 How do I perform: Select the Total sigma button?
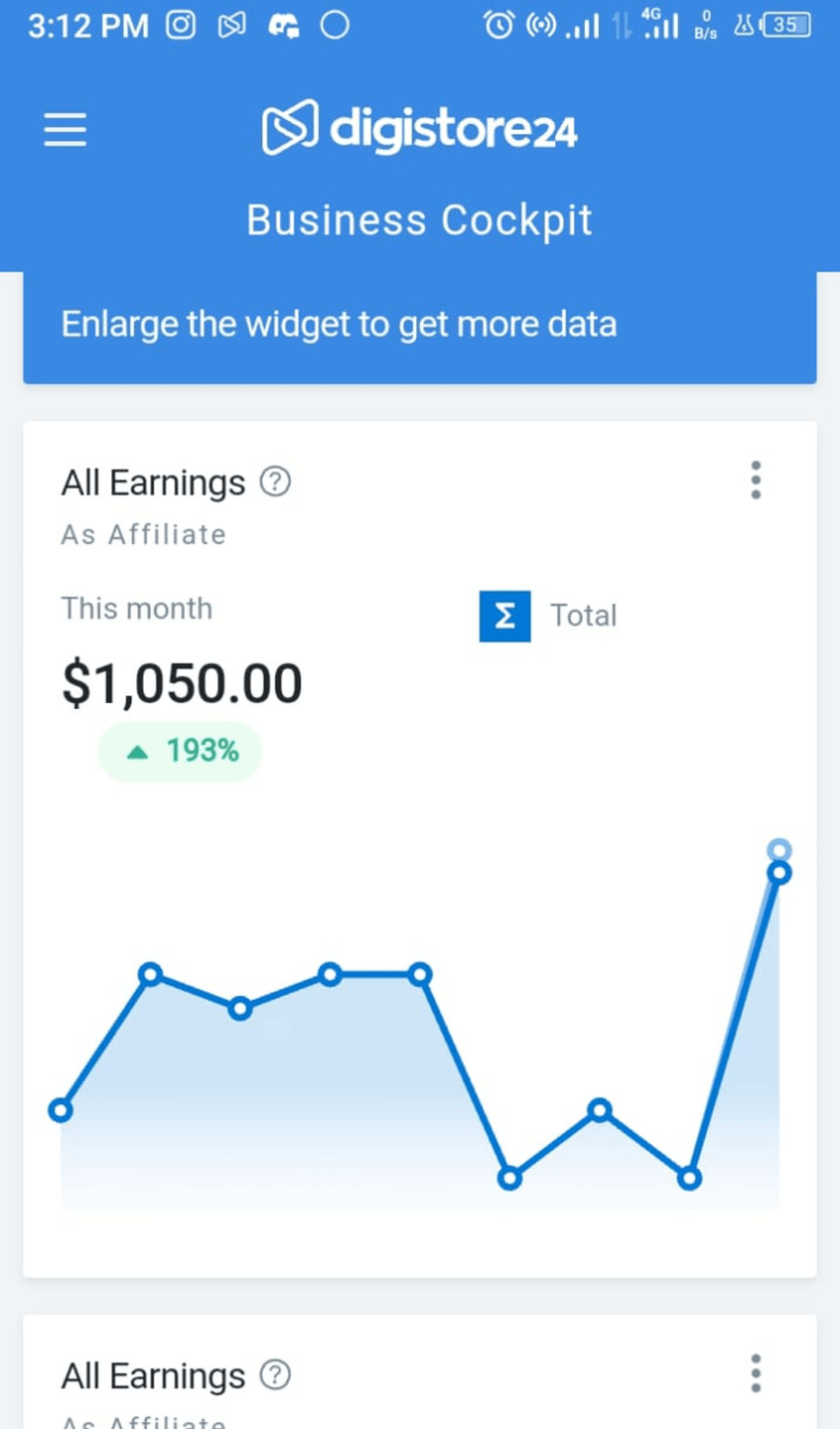click(x=505, y=615)
